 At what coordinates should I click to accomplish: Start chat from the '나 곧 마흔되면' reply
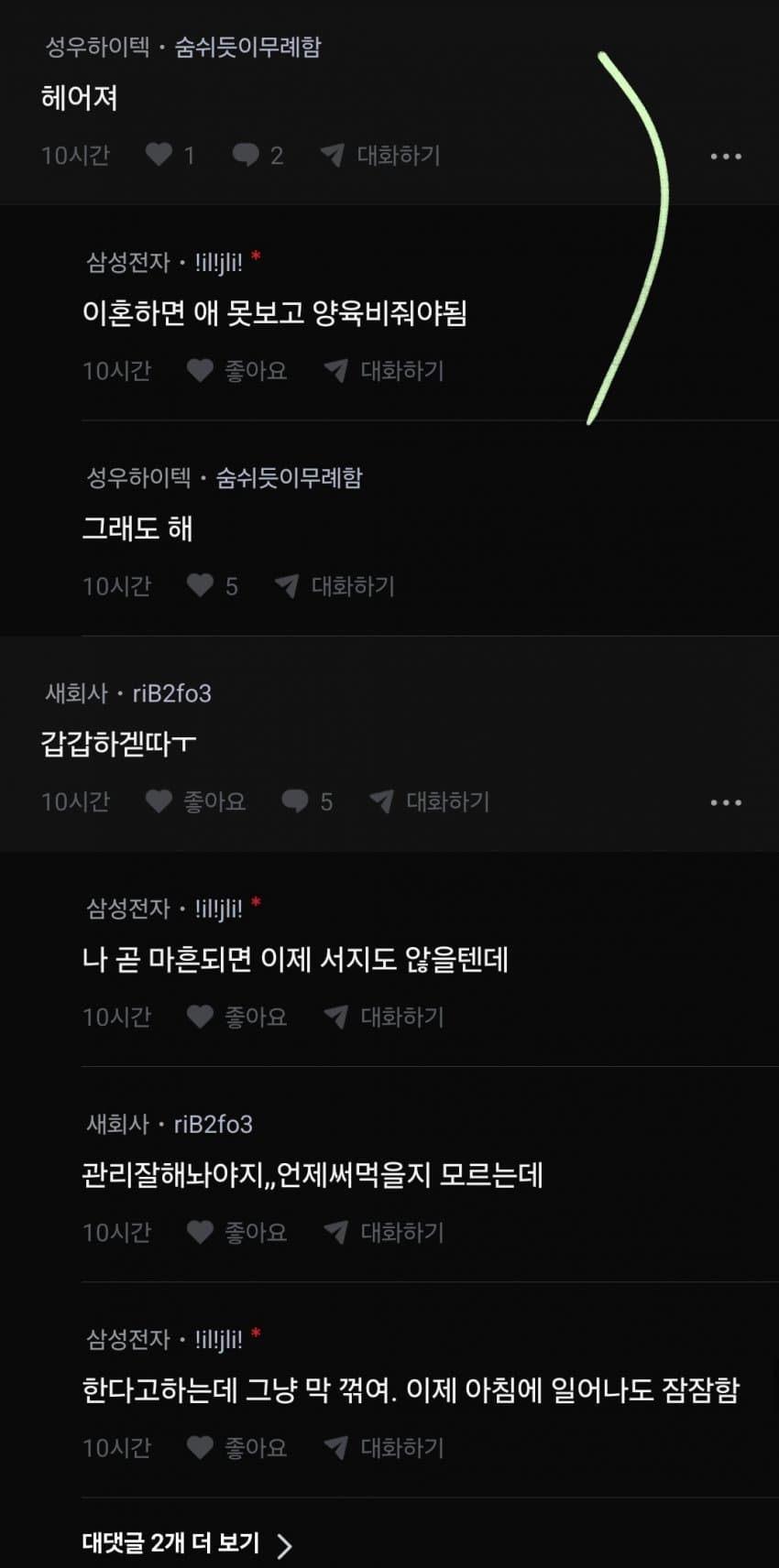point(384,1017)
